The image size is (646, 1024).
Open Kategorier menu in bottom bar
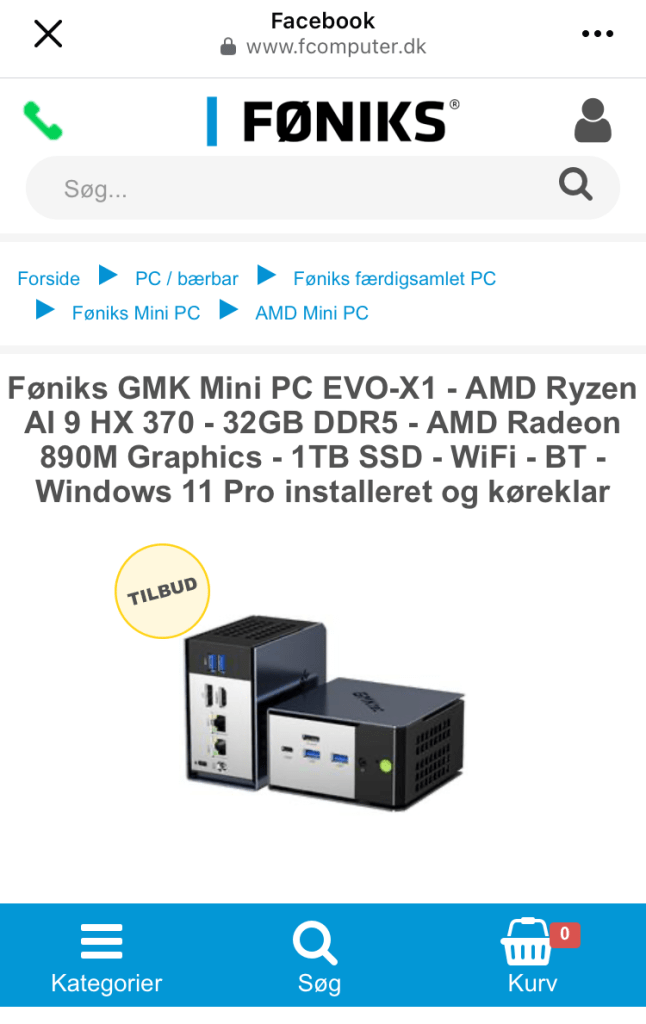(106, 958)
